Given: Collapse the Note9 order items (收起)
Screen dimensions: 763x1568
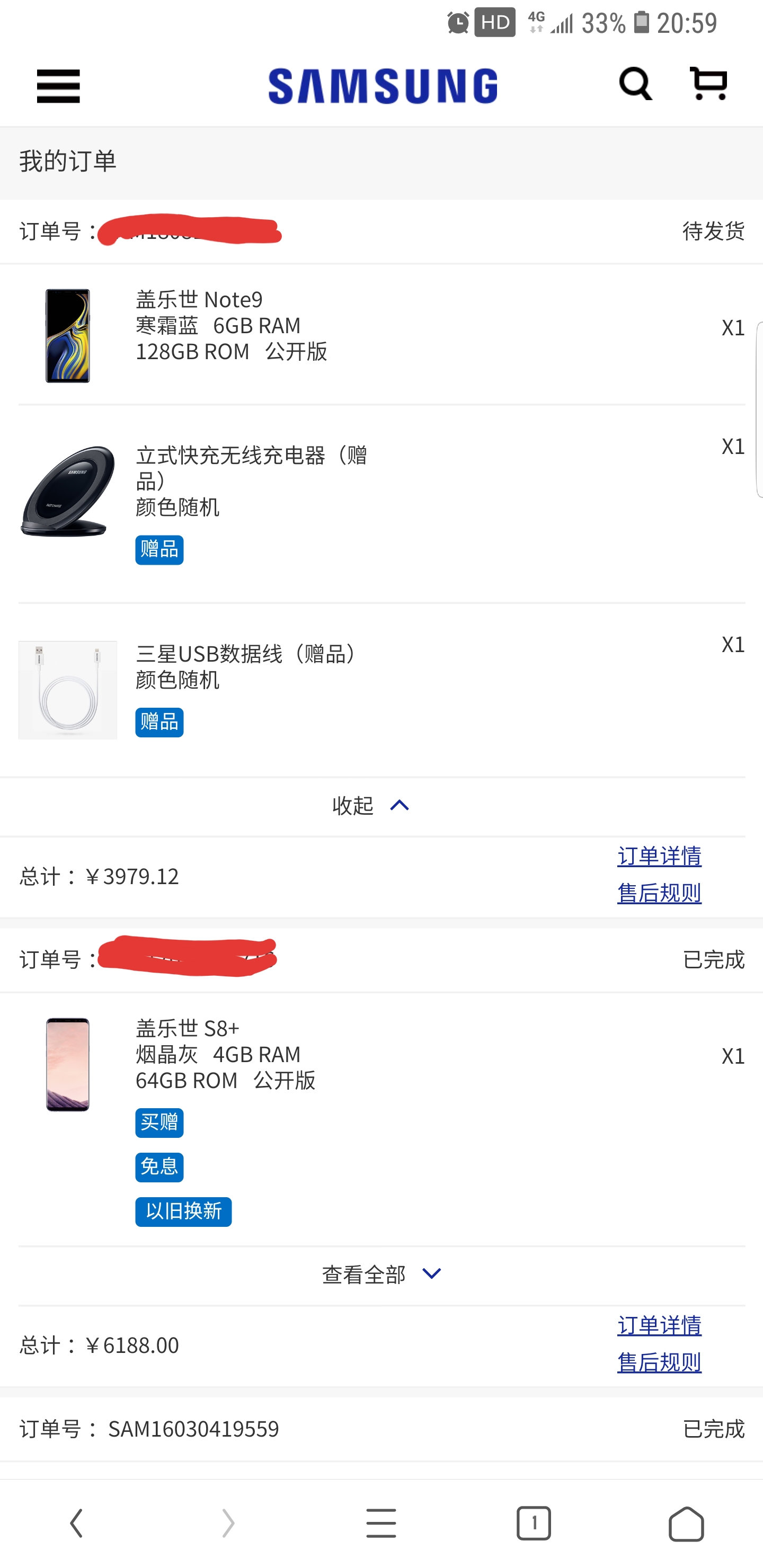Looking at the screenshot, I should pos(371,806).
